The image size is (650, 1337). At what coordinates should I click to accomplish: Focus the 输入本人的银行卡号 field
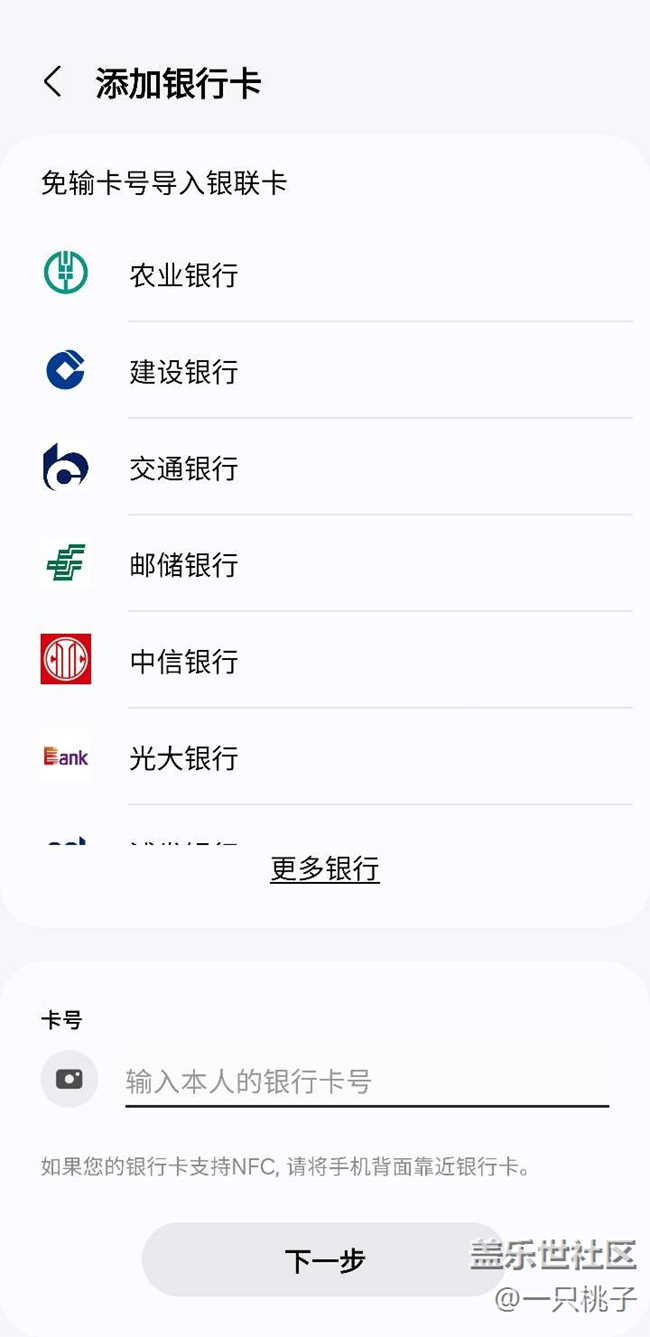tap(366, 1081)
